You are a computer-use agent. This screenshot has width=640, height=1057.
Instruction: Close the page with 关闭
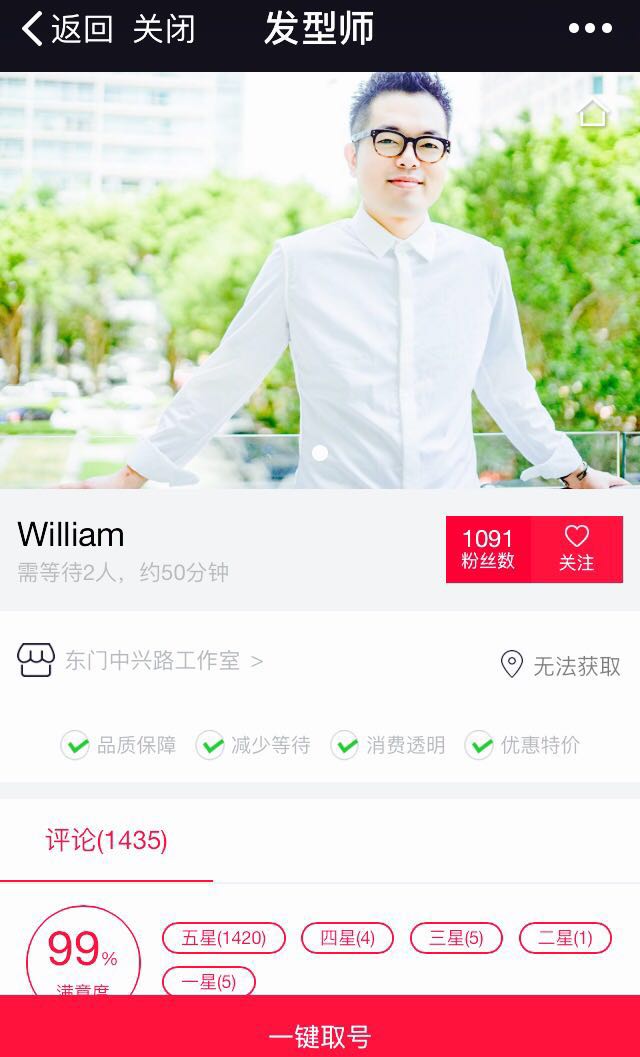(163, 29)
